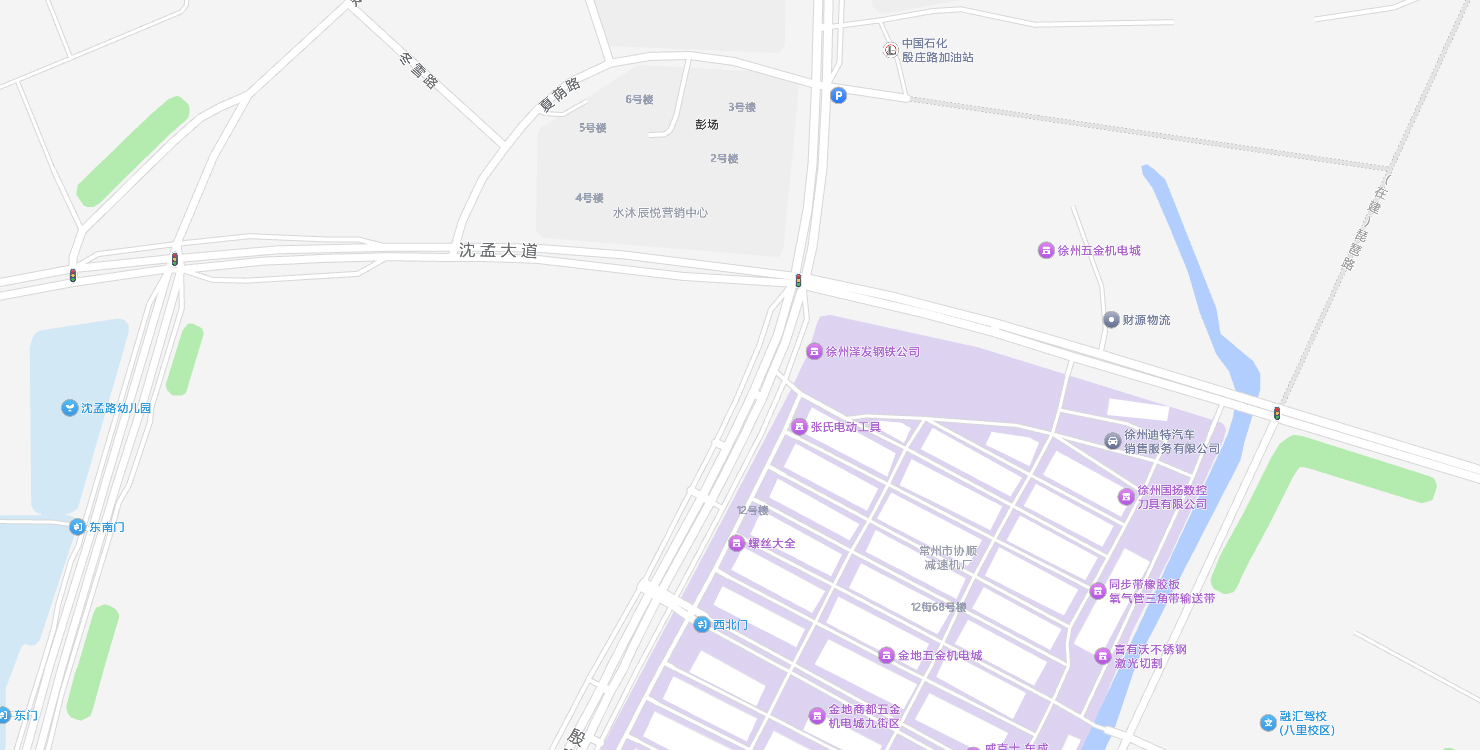Open the 金地五金机电城 marker
1480x750 pixels.
(886, 656)
